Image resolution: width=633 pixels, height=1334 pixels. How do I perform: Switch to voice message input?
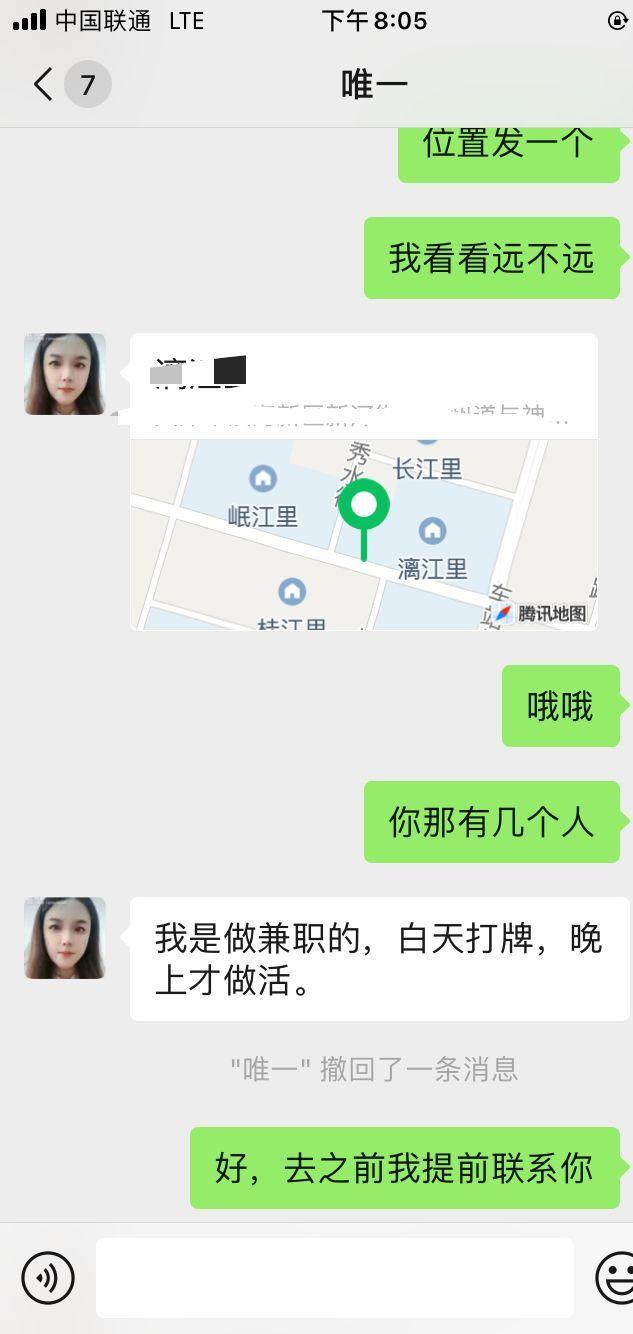[48, 1277]
